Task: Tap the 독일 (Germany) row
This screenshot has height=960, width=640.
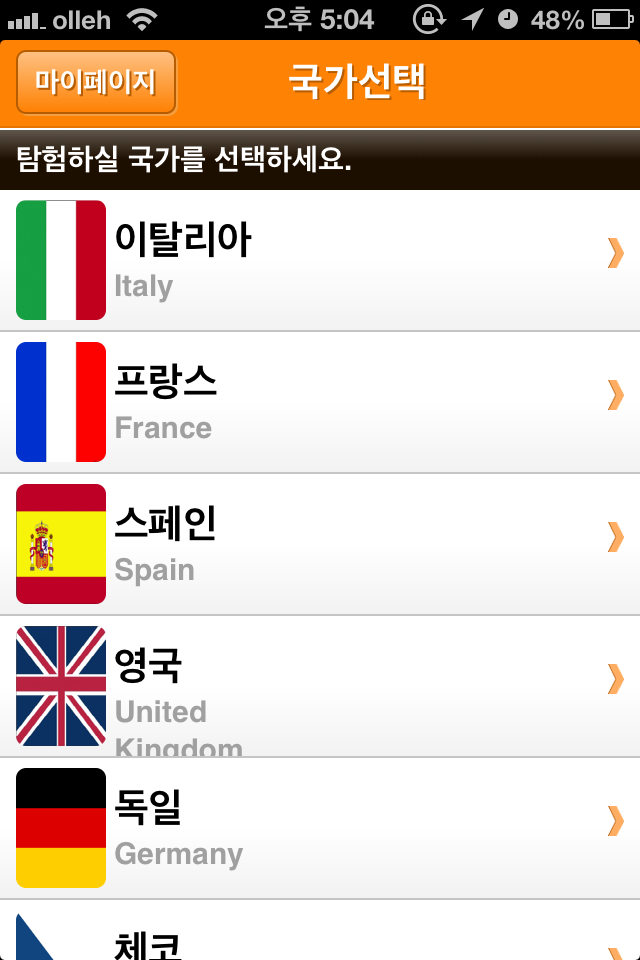Action: (x=320, y=828)
